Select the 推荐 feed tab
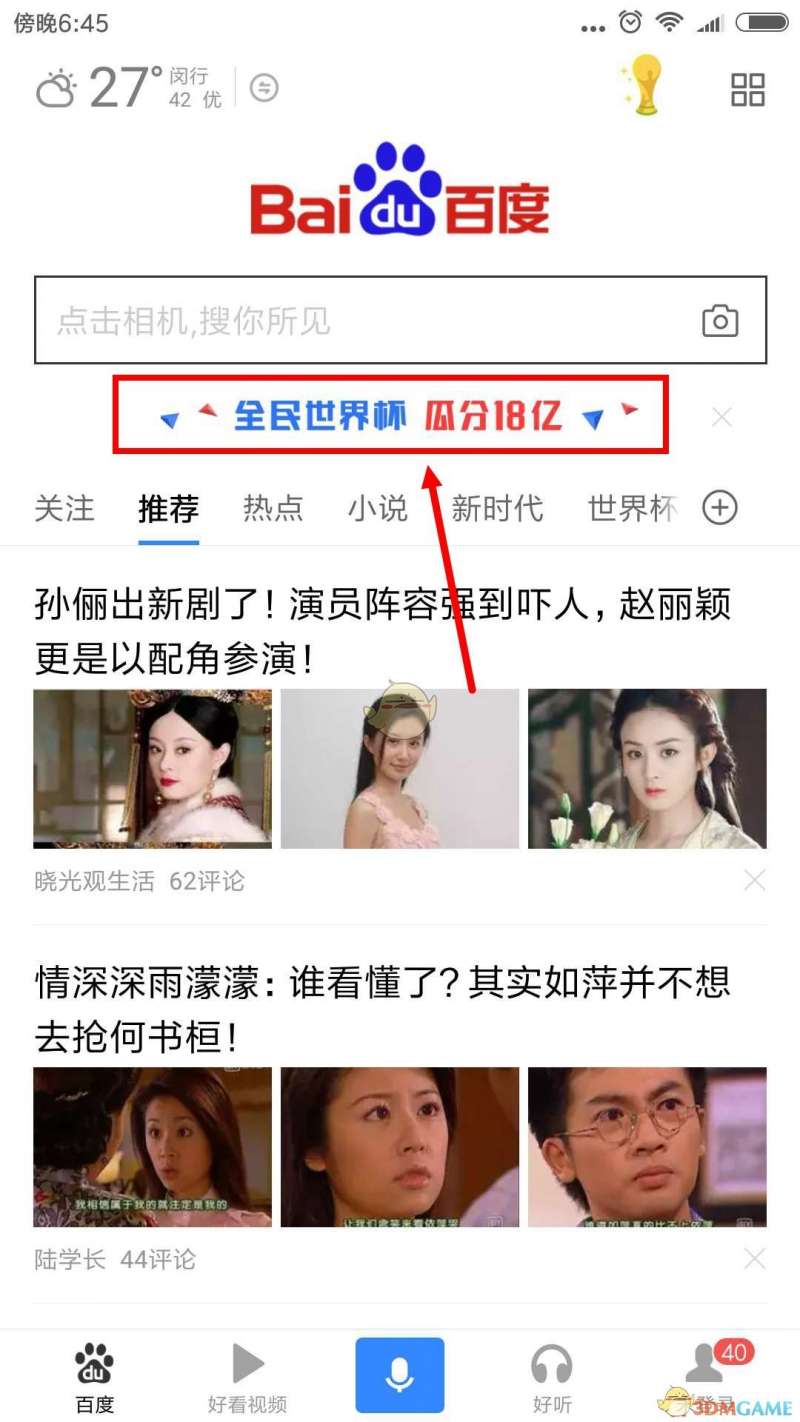This screenshot has width=800, height=1422. [168, 508]
